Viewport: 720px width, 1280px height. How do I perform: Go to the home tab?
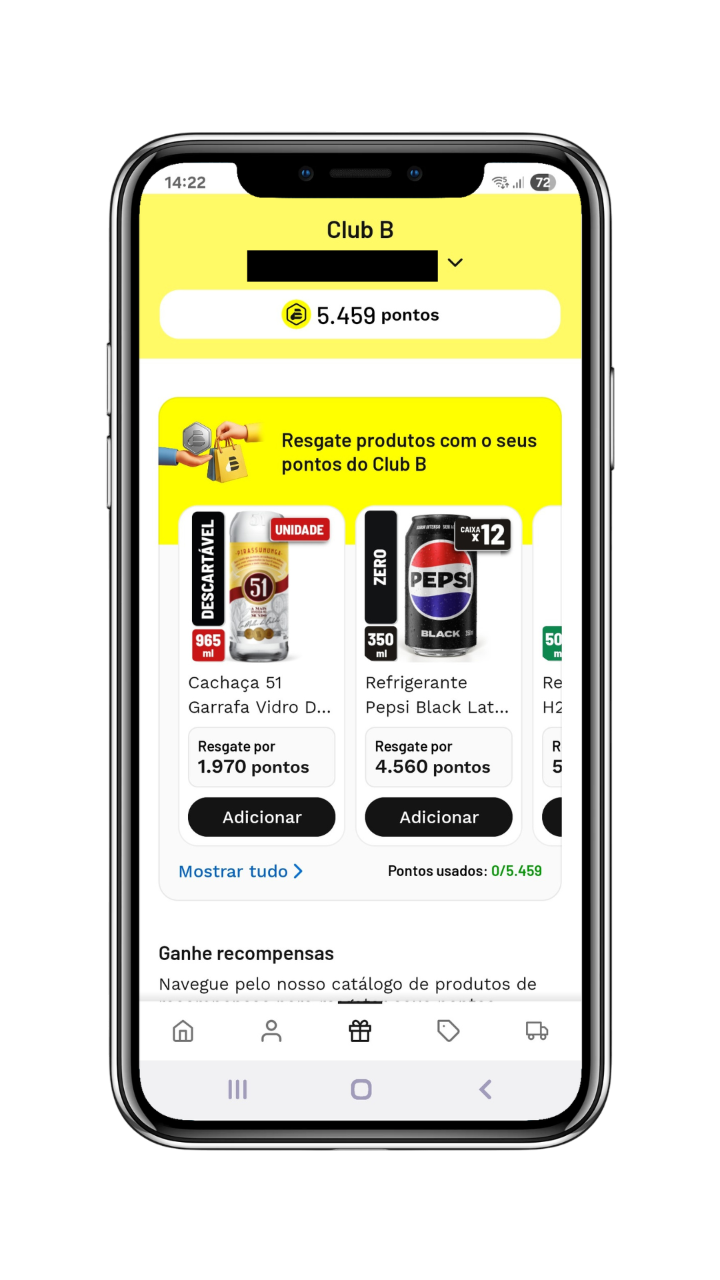(183, 1031)
